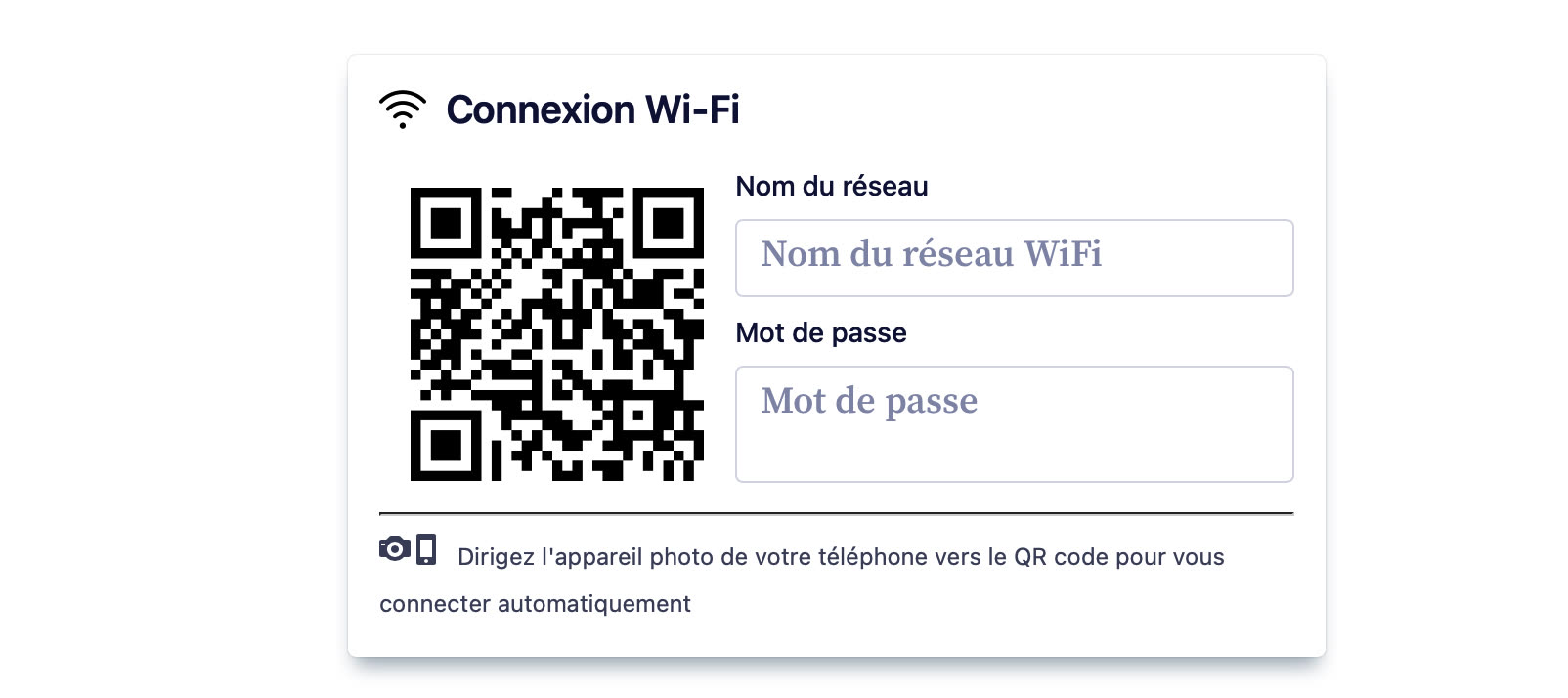Tap the Nom du réseau WiFi field

1014,258
